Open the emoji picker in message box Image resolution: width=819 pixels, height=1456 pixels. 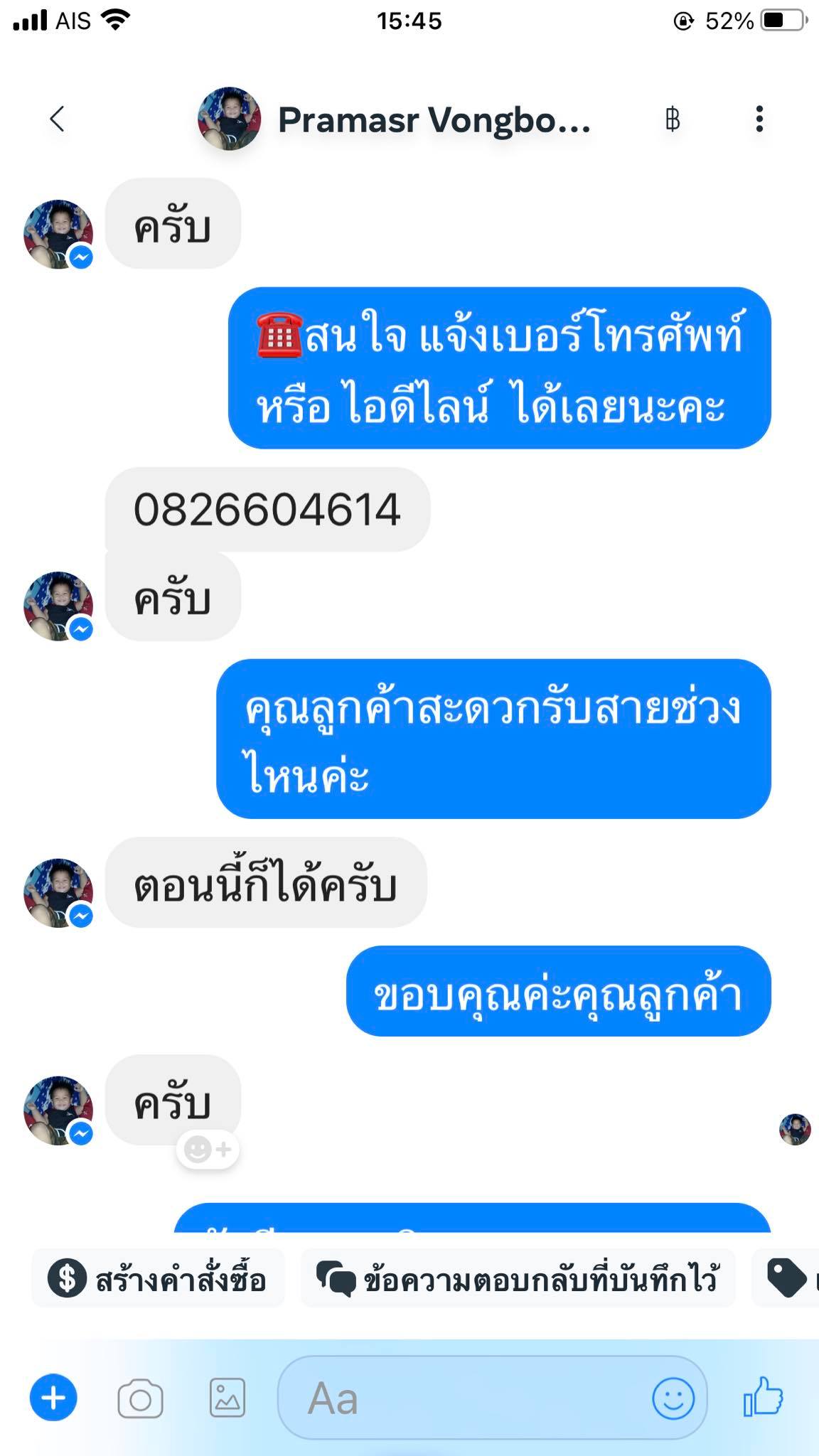673,1398
